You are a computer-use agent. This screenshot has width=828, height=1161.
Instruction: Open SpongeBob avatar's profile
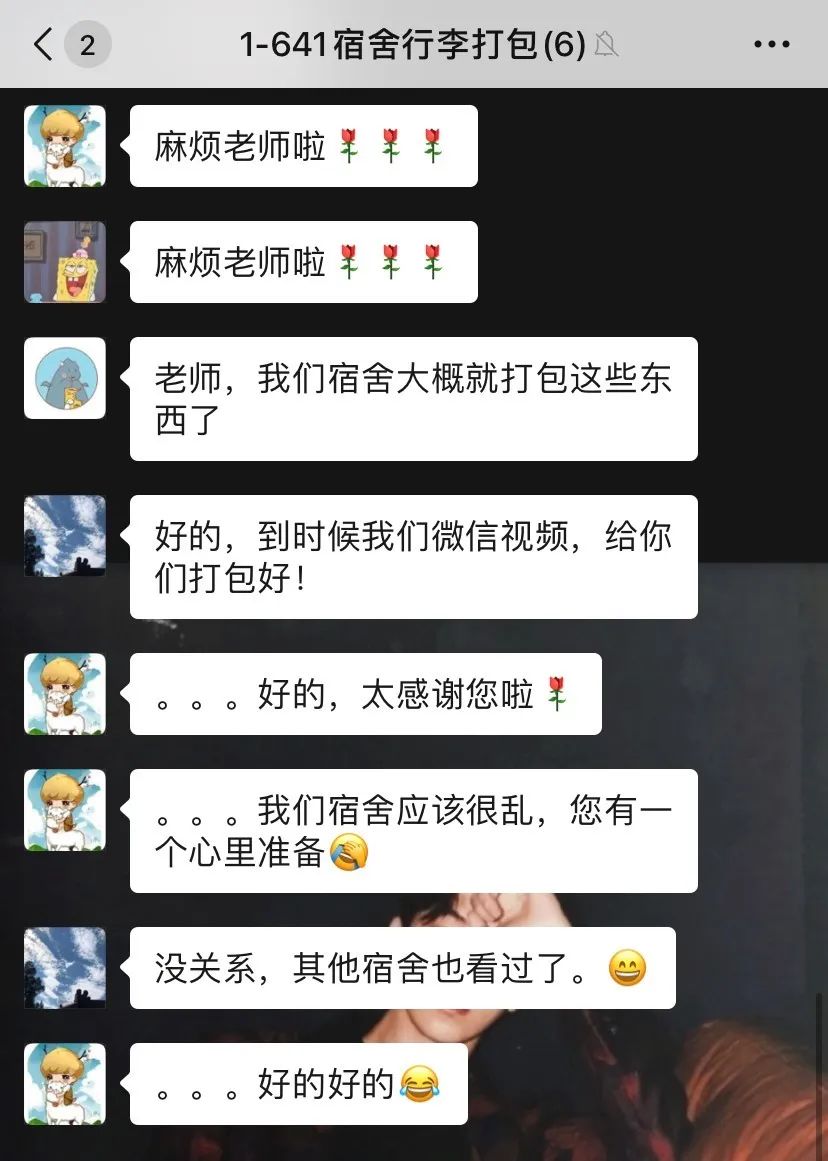[65, 262]
